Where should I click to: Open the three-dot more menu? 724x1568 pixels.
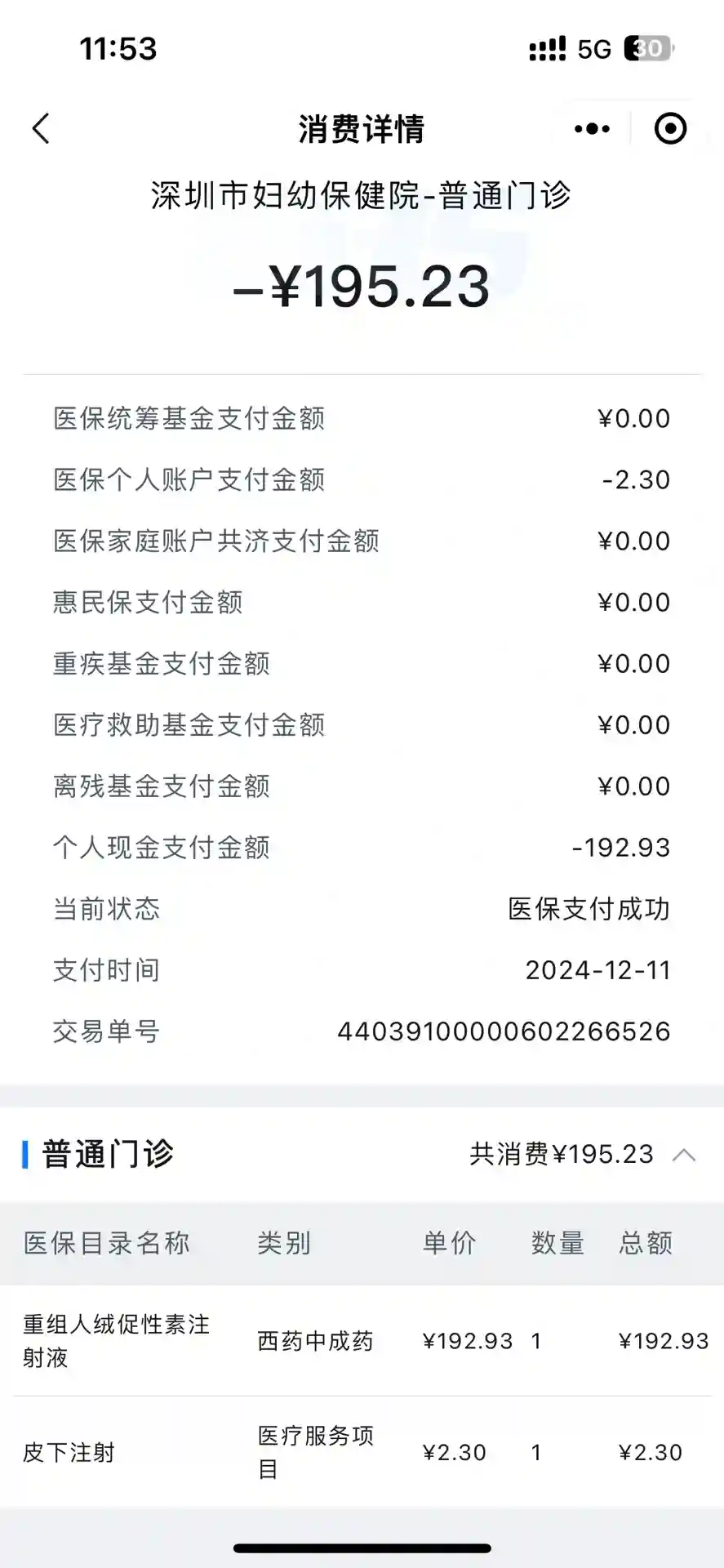[x=592, y=129]
